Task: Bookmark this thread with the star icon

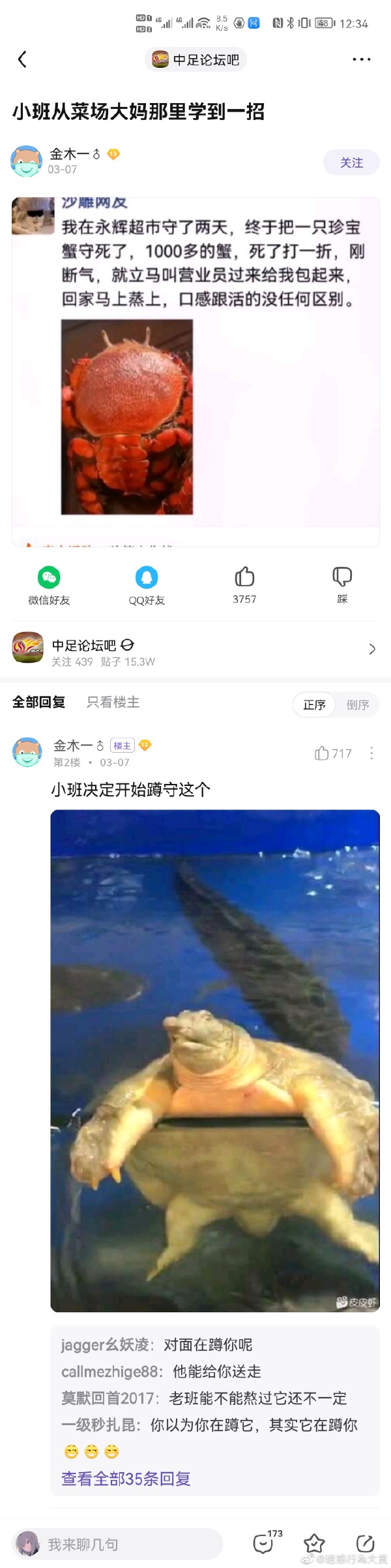Action: 314,1543
